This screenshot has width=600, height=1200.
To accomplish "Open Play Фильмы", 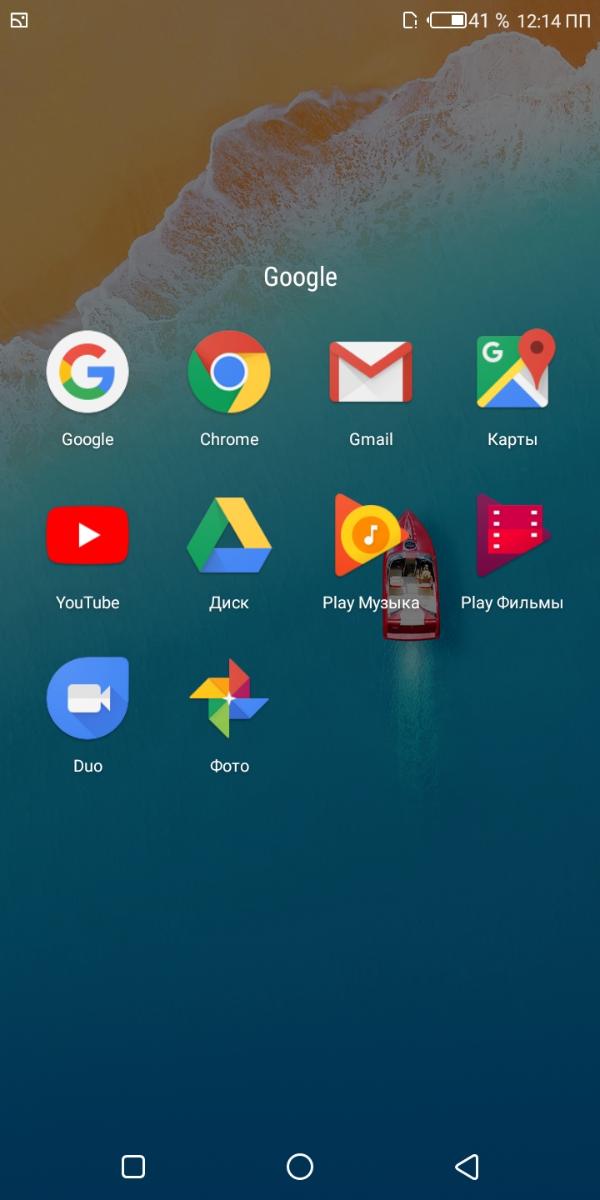I will click(x=512, y=536).
